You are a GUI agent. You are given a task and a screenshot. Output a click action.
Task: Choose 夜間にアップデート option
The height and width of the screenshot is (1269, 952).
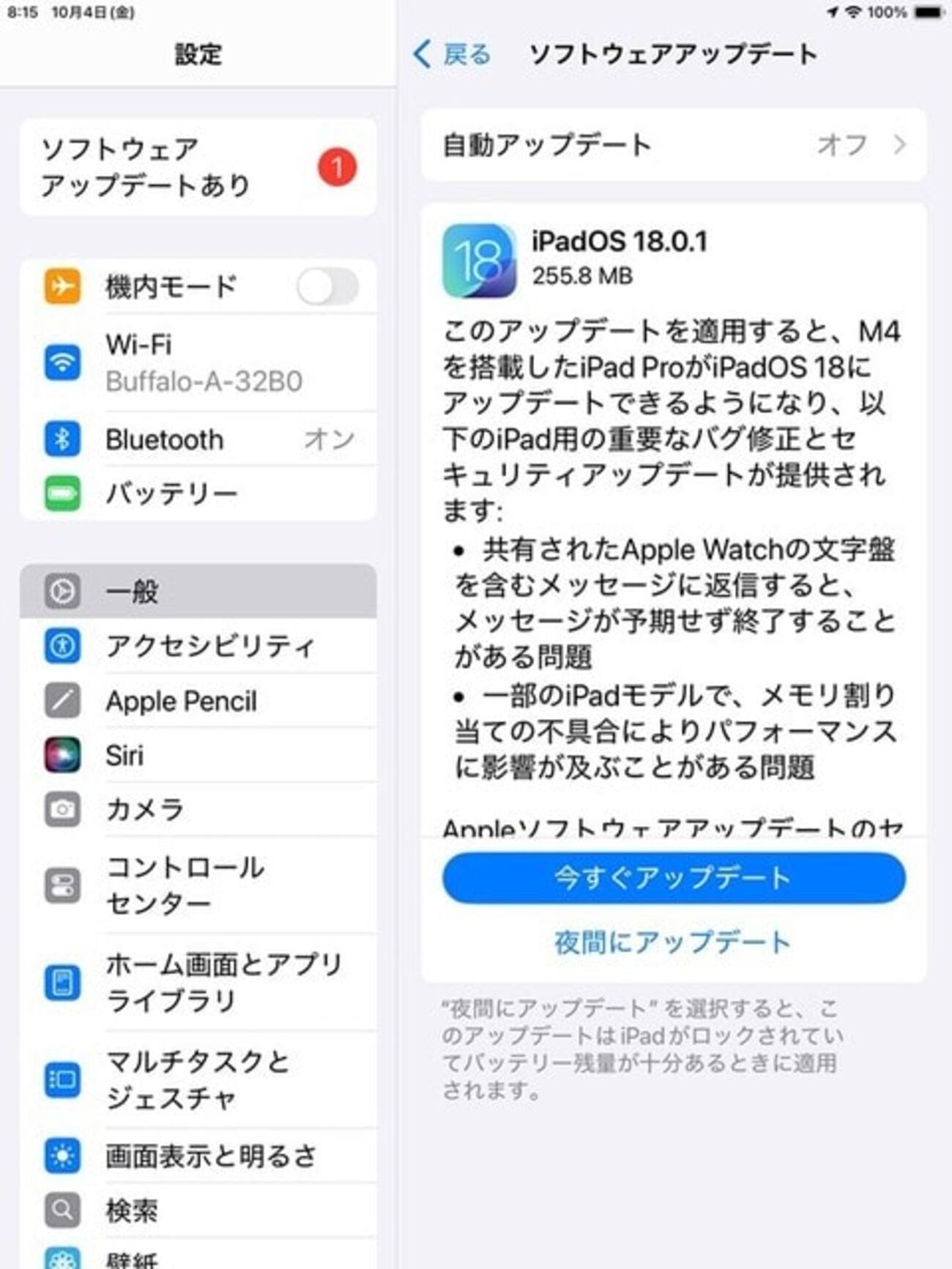[x=673, y=942]
